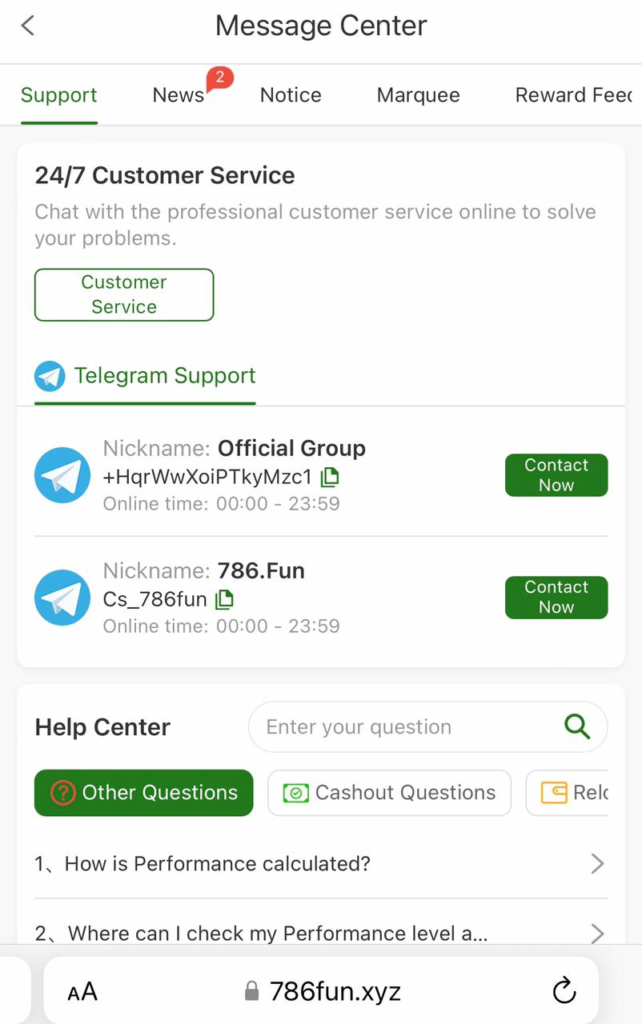The image size is (642, 1024).
Task: Switch to the News tab
Action: (x=179, y=95)
